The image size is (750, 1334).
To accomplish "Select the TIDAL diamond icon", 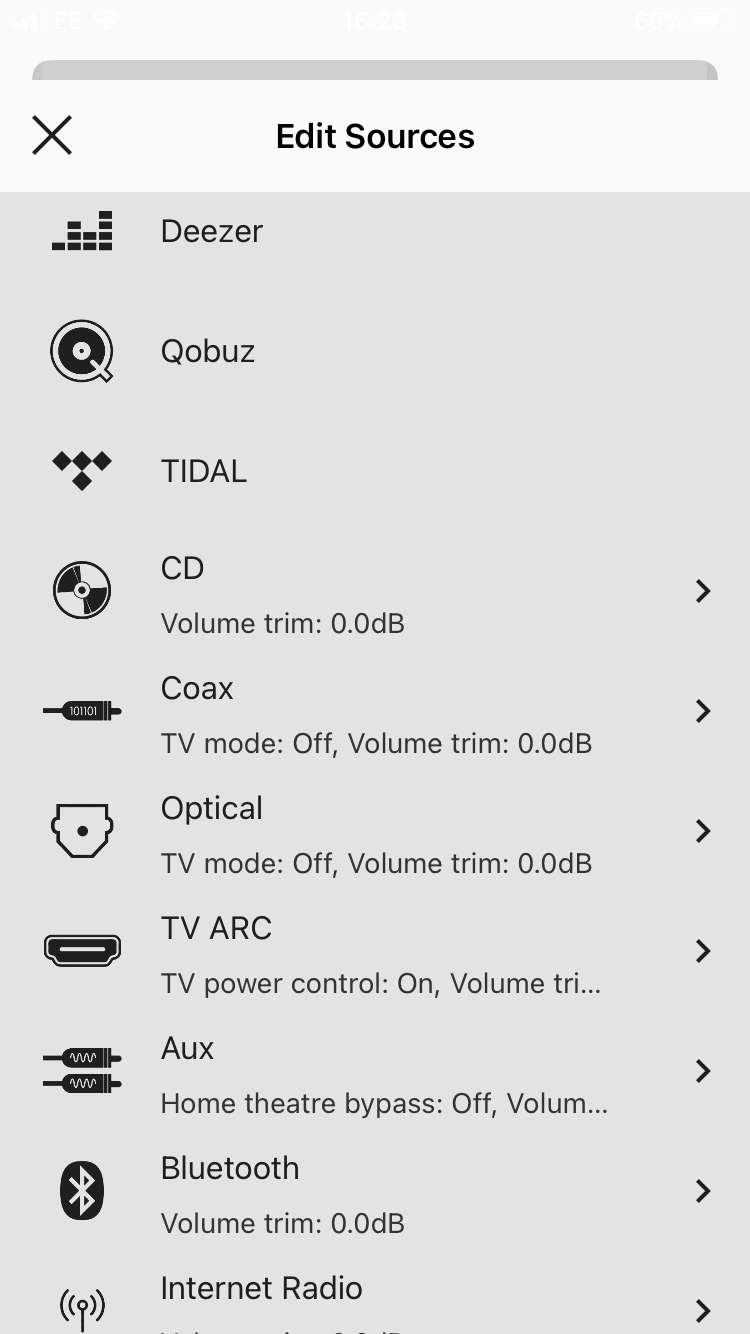I will coord(82,470).
